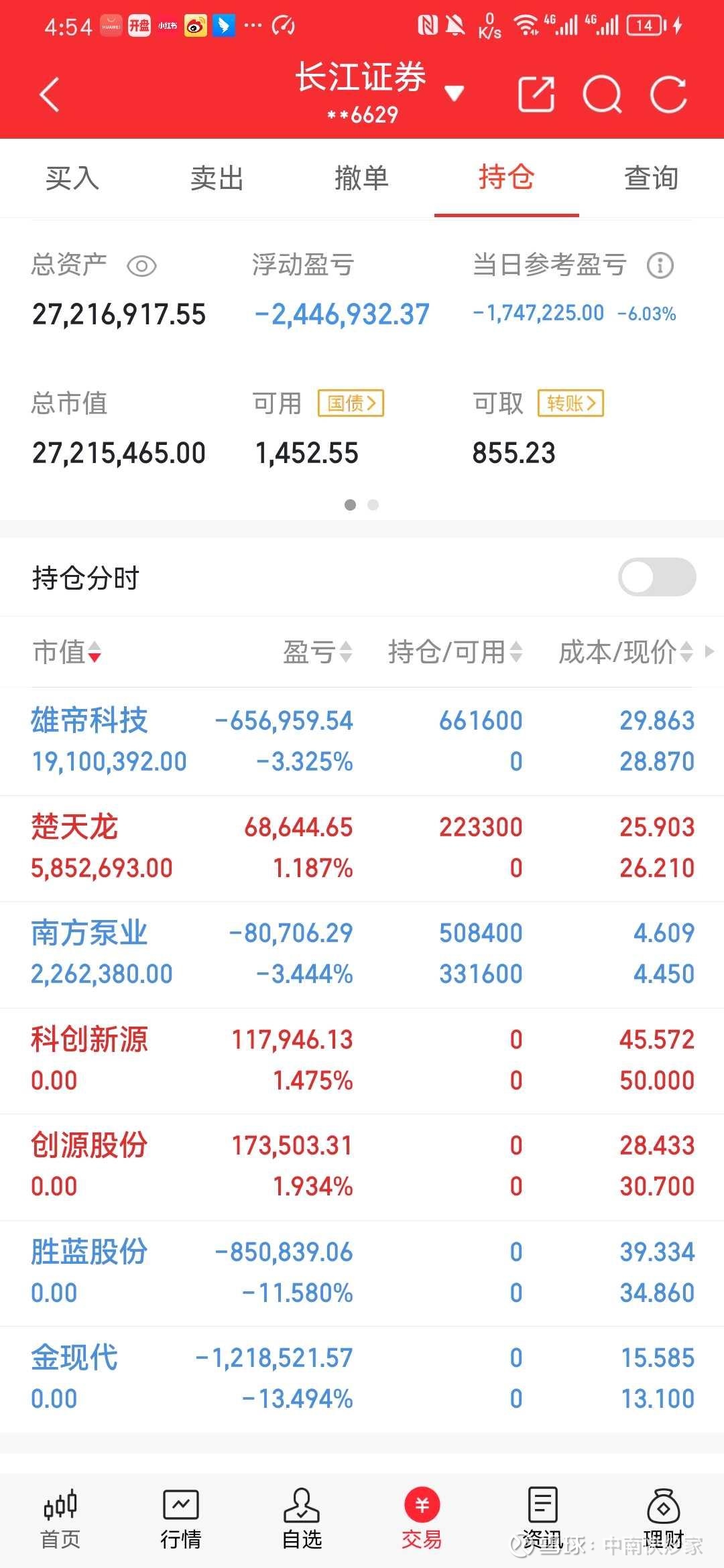
Task: Go to the 行情 bottom tab
Action: pyautogui.click(x=181, y=1520)
